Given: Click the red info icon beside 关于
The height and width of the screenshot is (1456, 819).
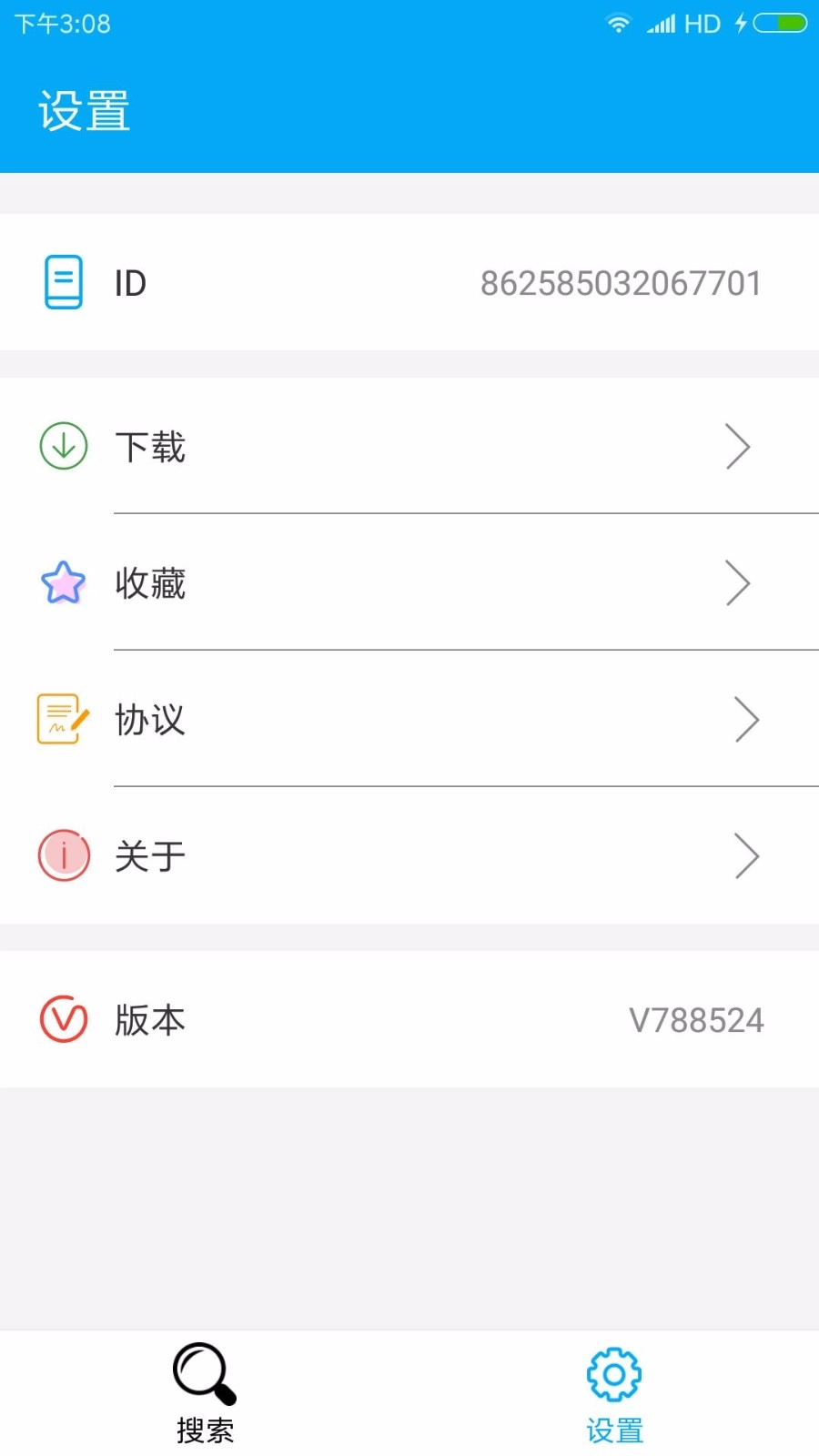Looking at the screenshot, I should click(62, 855).
